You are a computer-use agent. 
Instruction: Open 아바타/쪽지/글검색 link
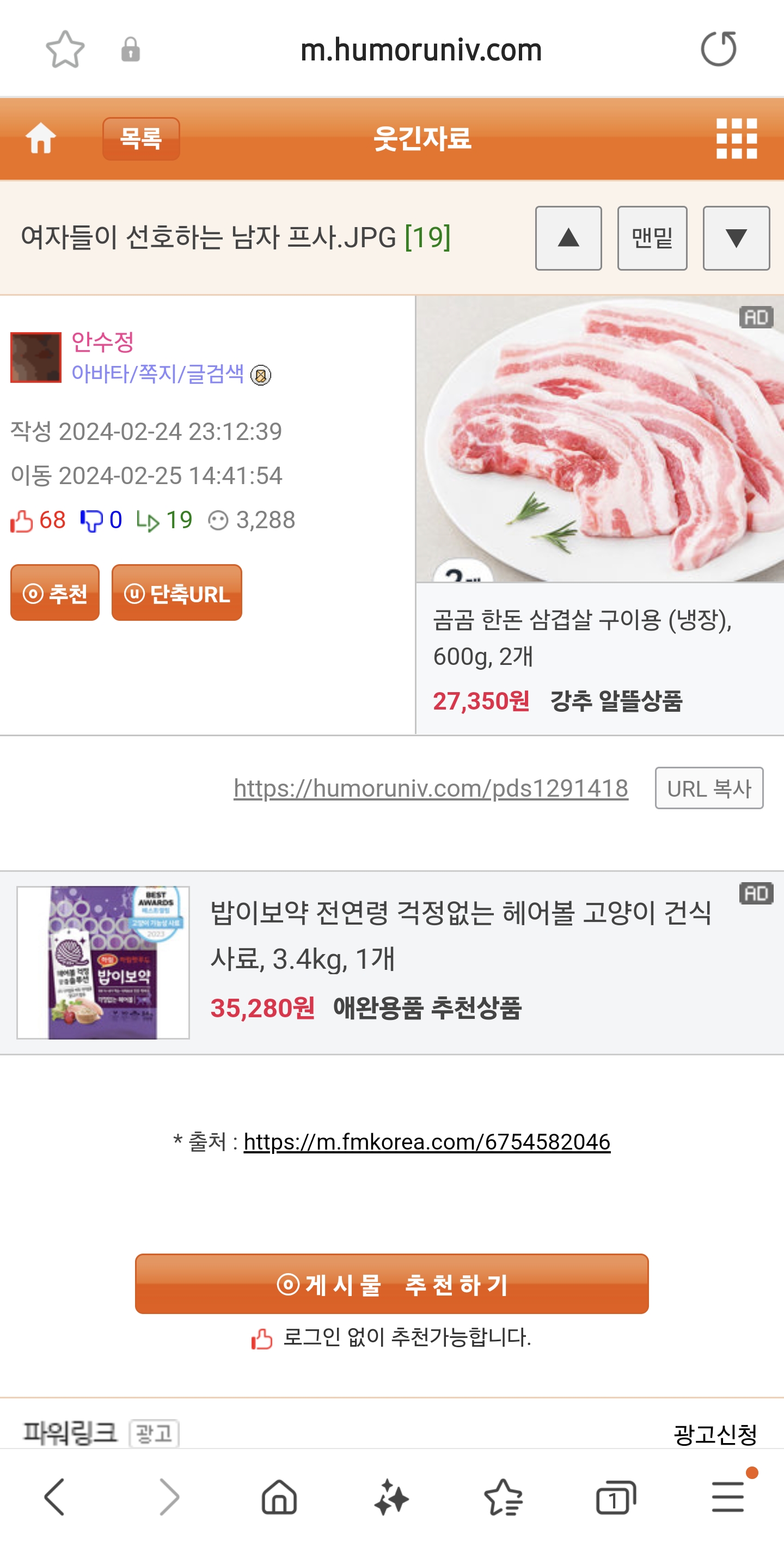(157, 374)
